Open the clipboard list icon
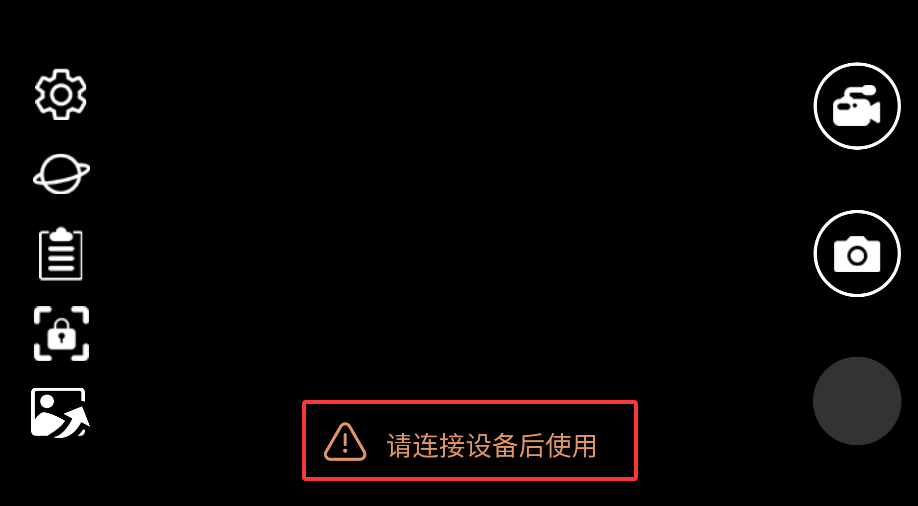Screen dimensions: 918x506 coord(61,254)
